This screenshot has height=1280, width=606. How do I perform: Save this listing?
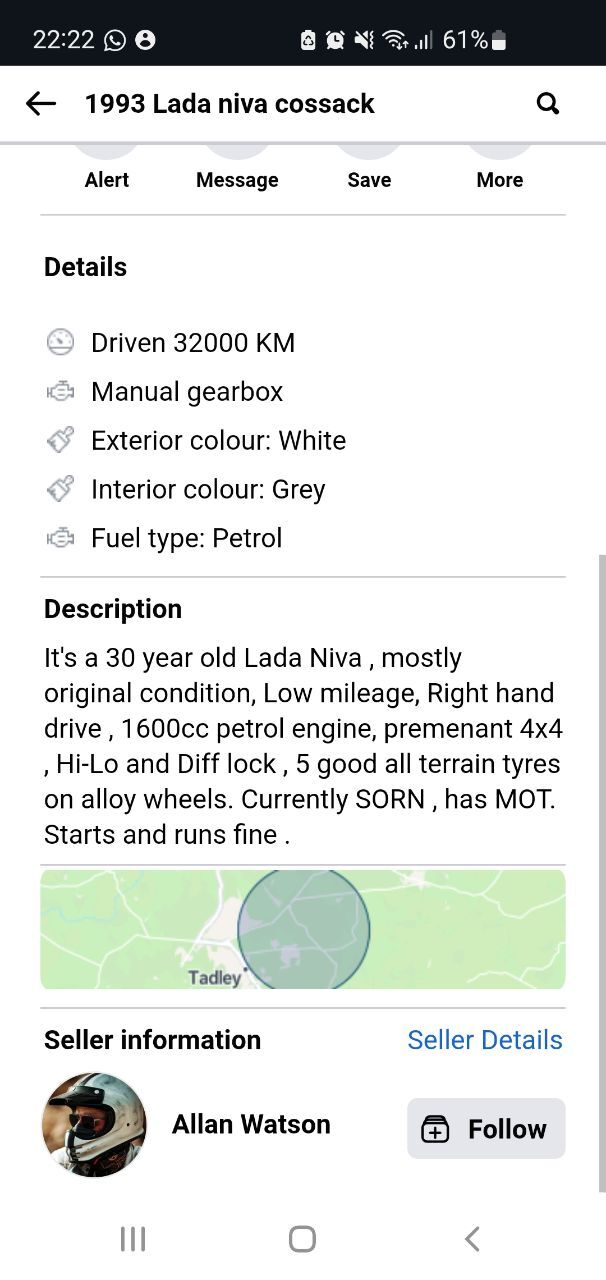(369, 168)
